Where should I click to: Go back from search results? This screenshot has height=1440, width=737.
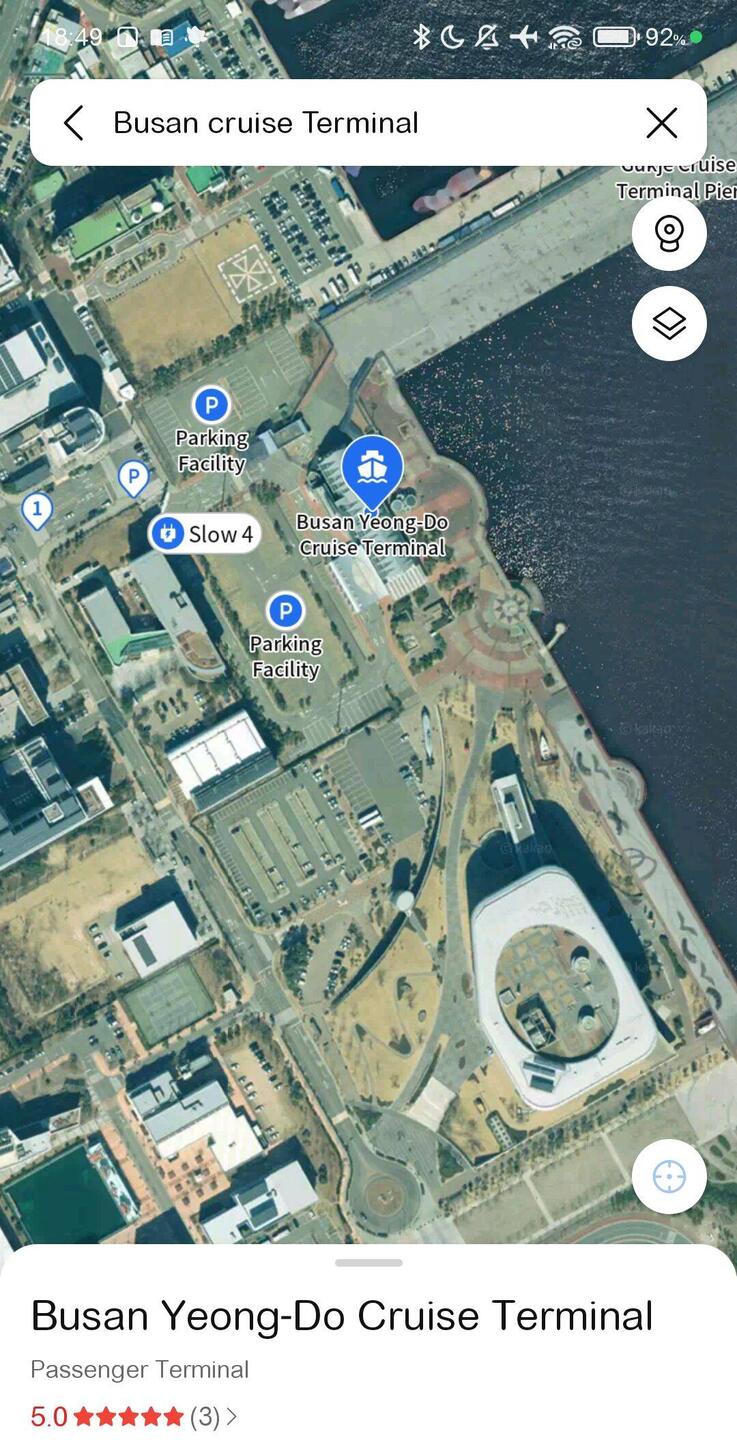tap(73, 123)
